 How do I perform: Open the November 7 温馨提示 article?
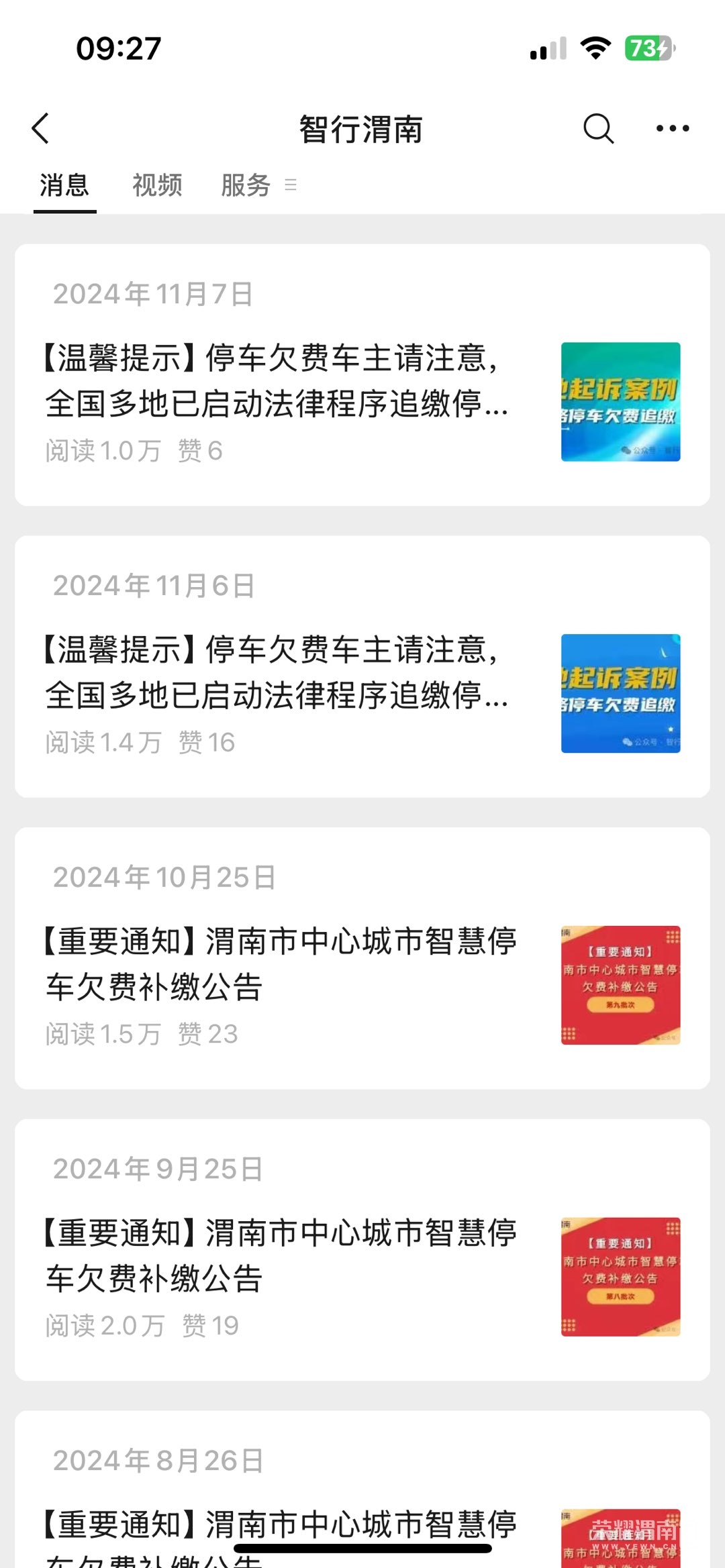[x=277, y=381]
